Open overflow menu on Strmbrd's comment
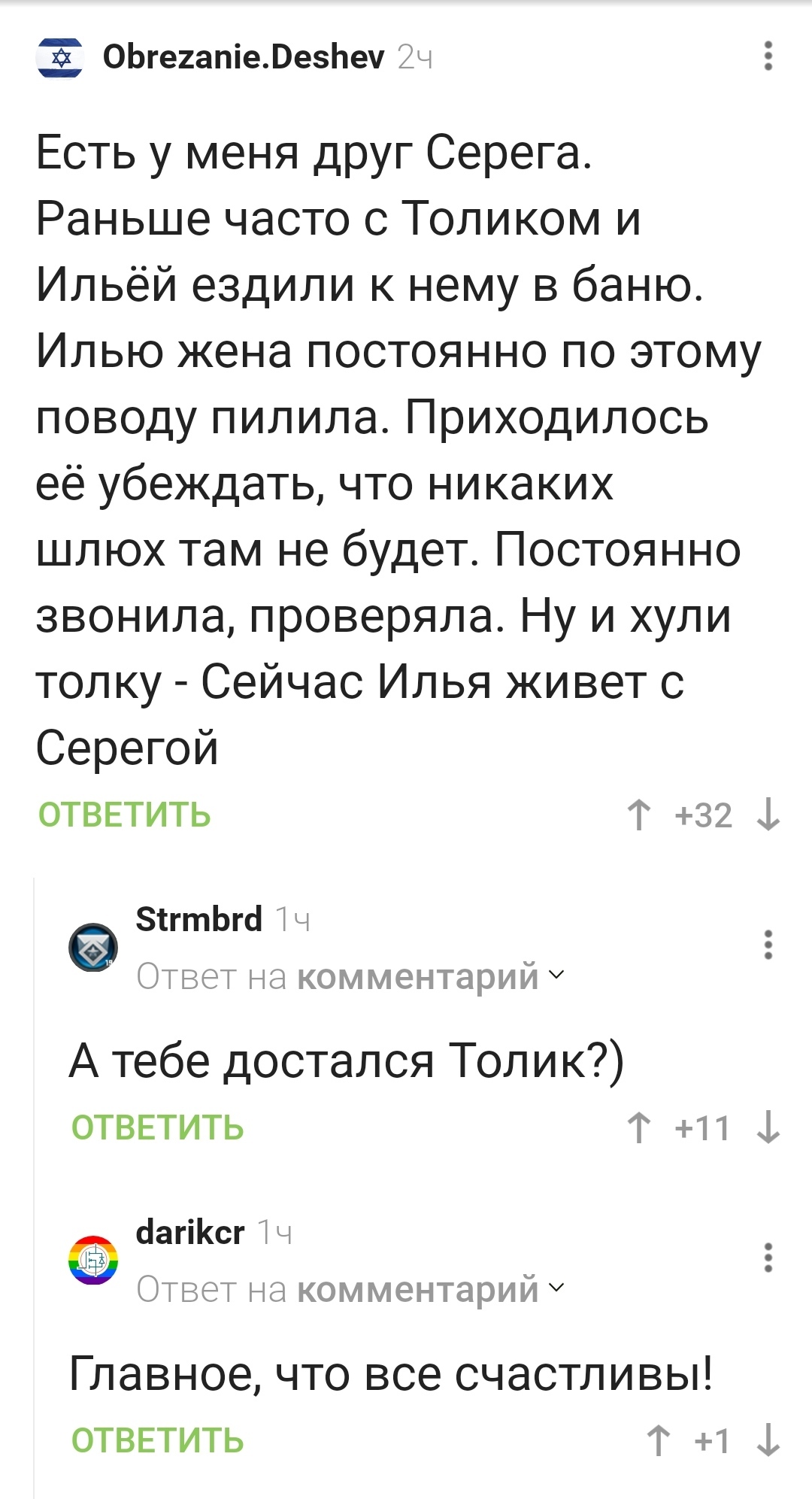 click(x=768, y=945)
